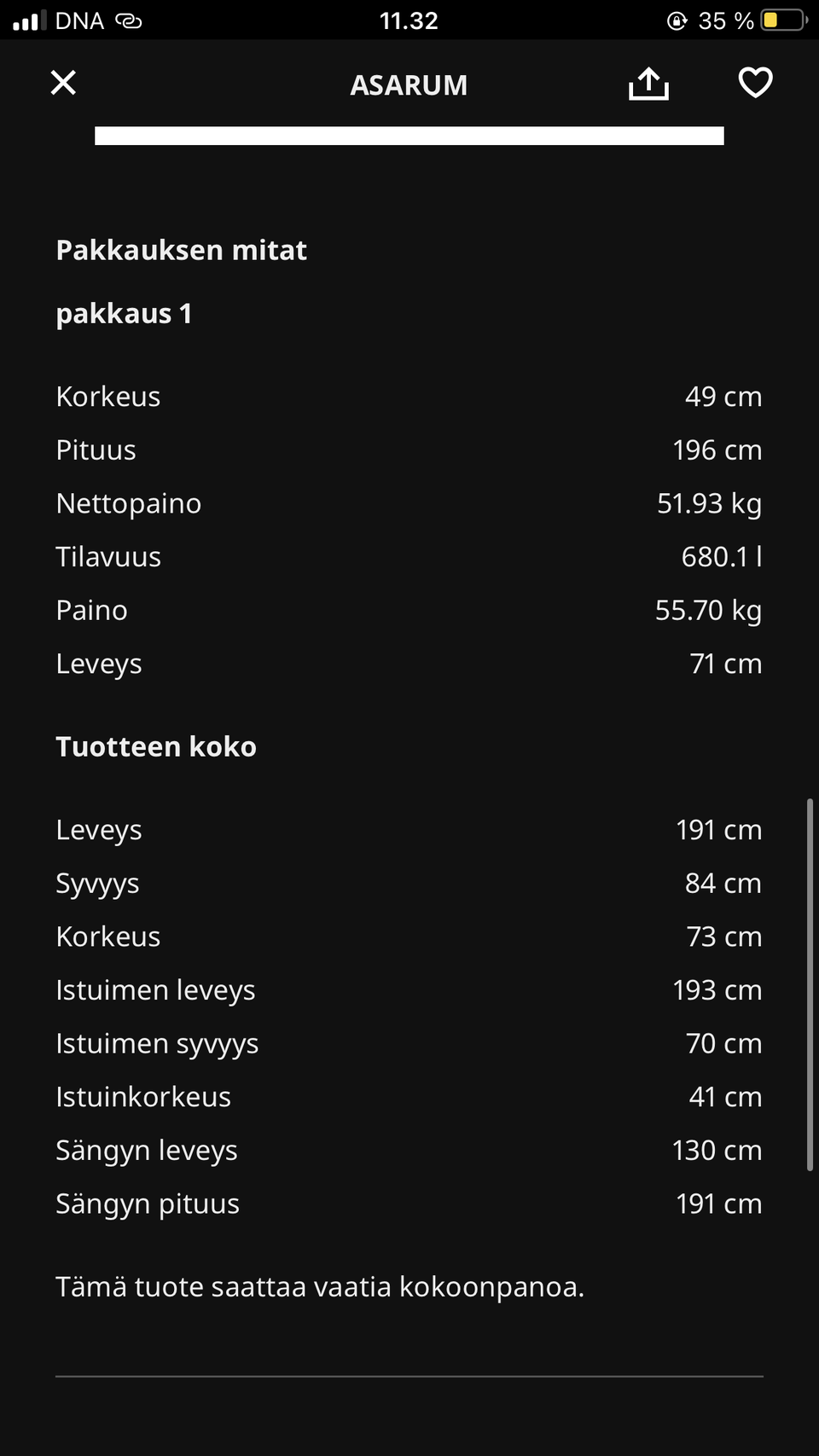This screenshot has width=819, height=1456.
Task: Add ASARUM to favorites with heart
Action: (755, 83)
